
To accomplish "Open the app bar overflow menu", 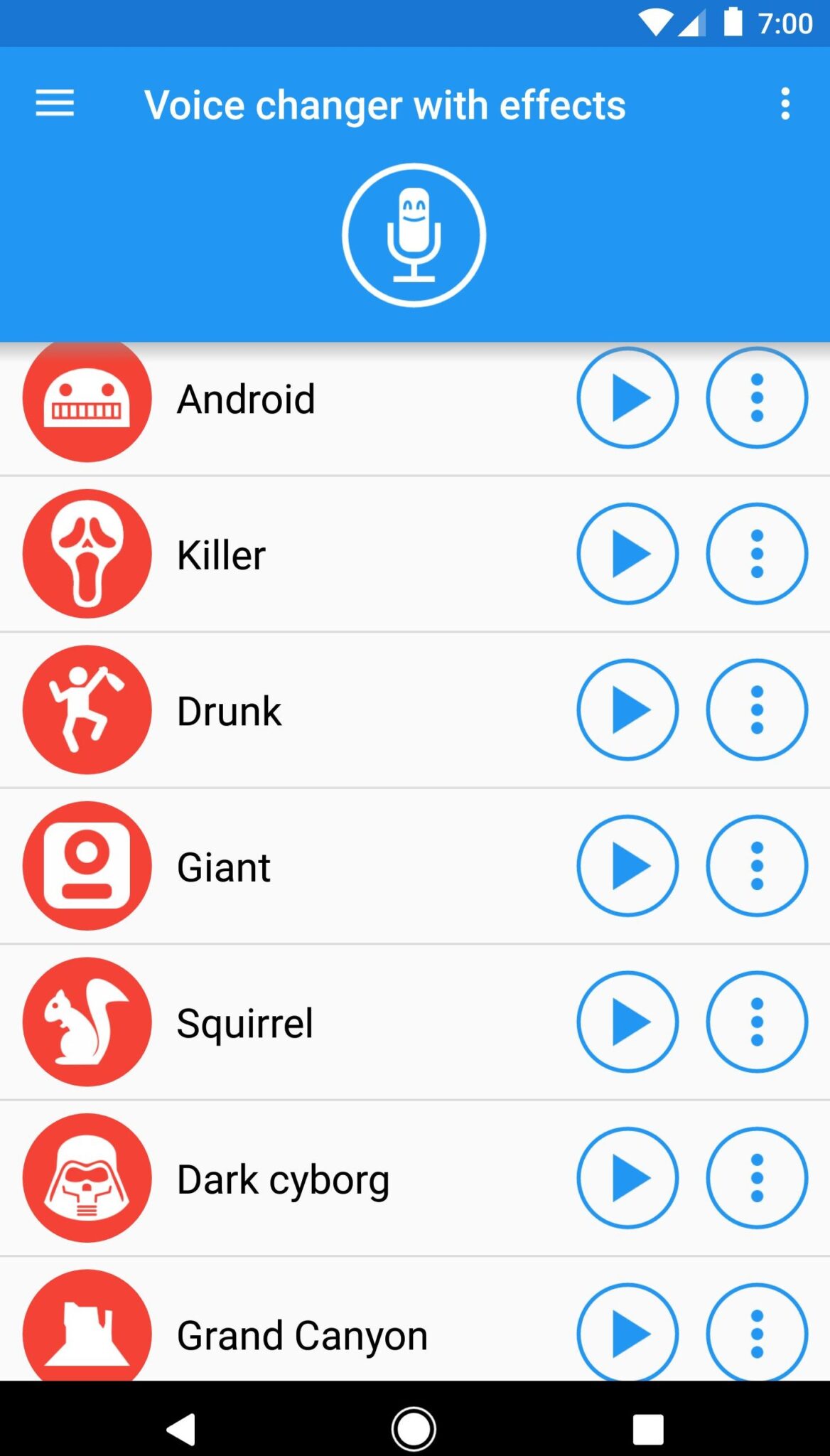I will point(785,104).
